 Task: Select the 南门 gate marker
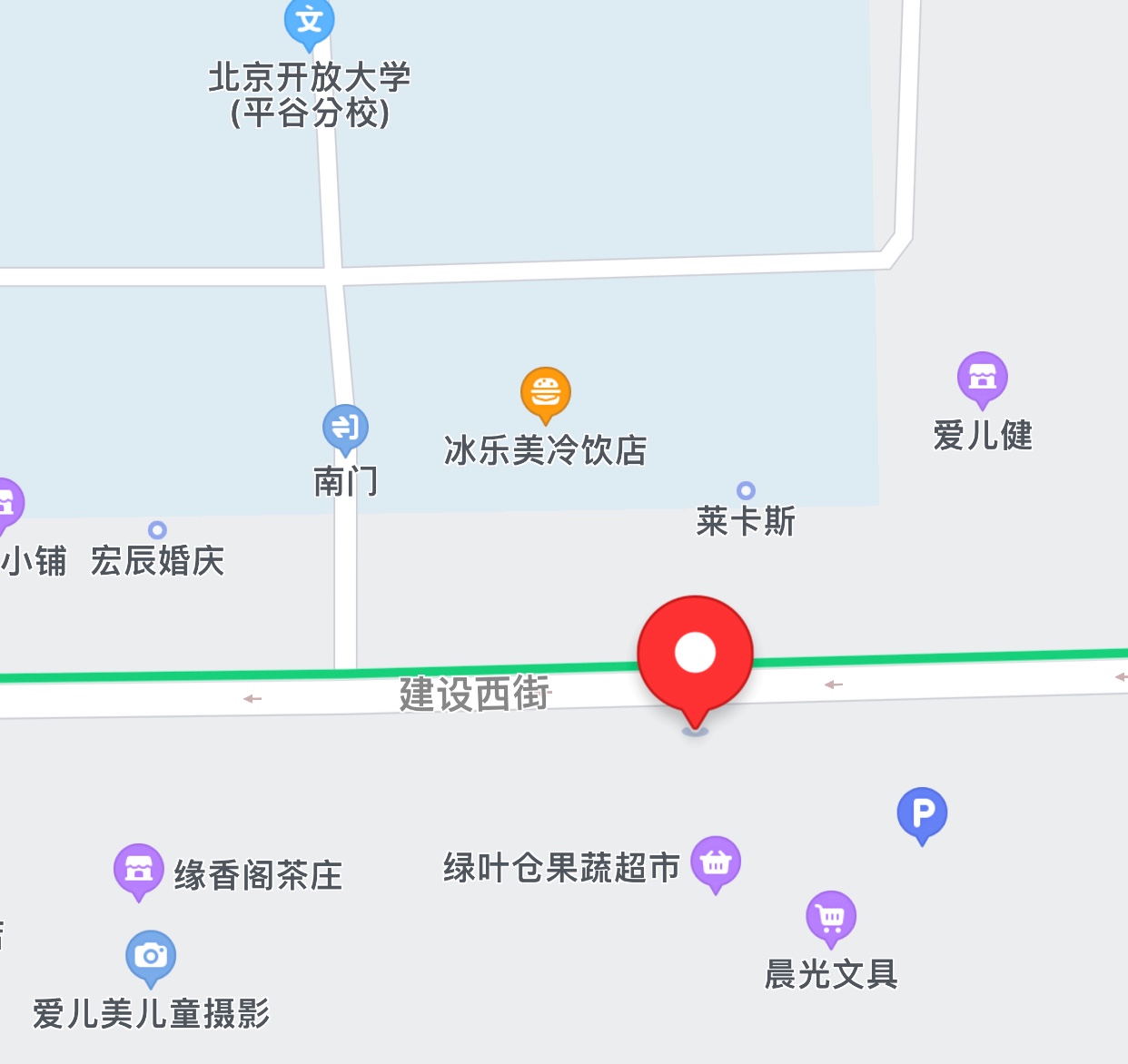pyautogui.click(x=345, y=428)
